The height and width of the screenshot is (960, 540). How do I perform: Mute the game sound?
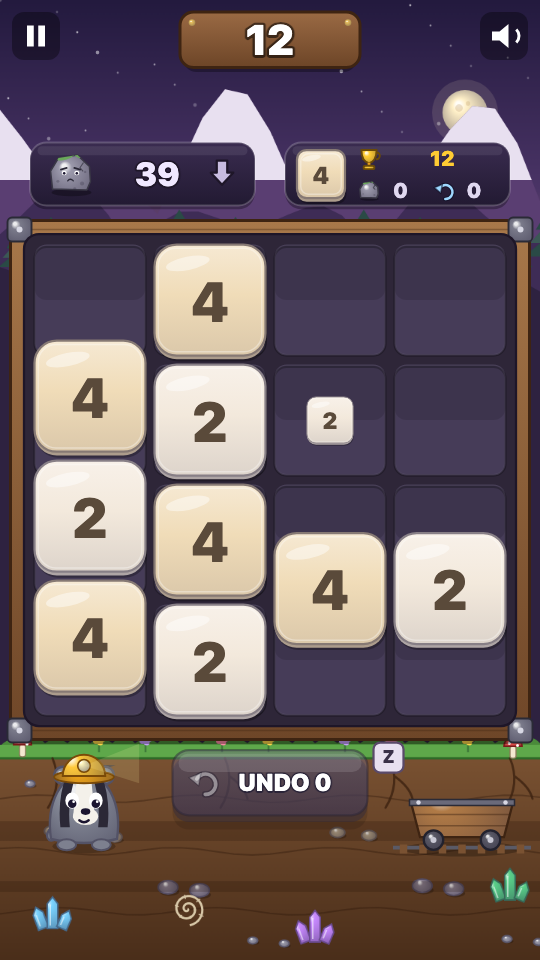point(504,36)
